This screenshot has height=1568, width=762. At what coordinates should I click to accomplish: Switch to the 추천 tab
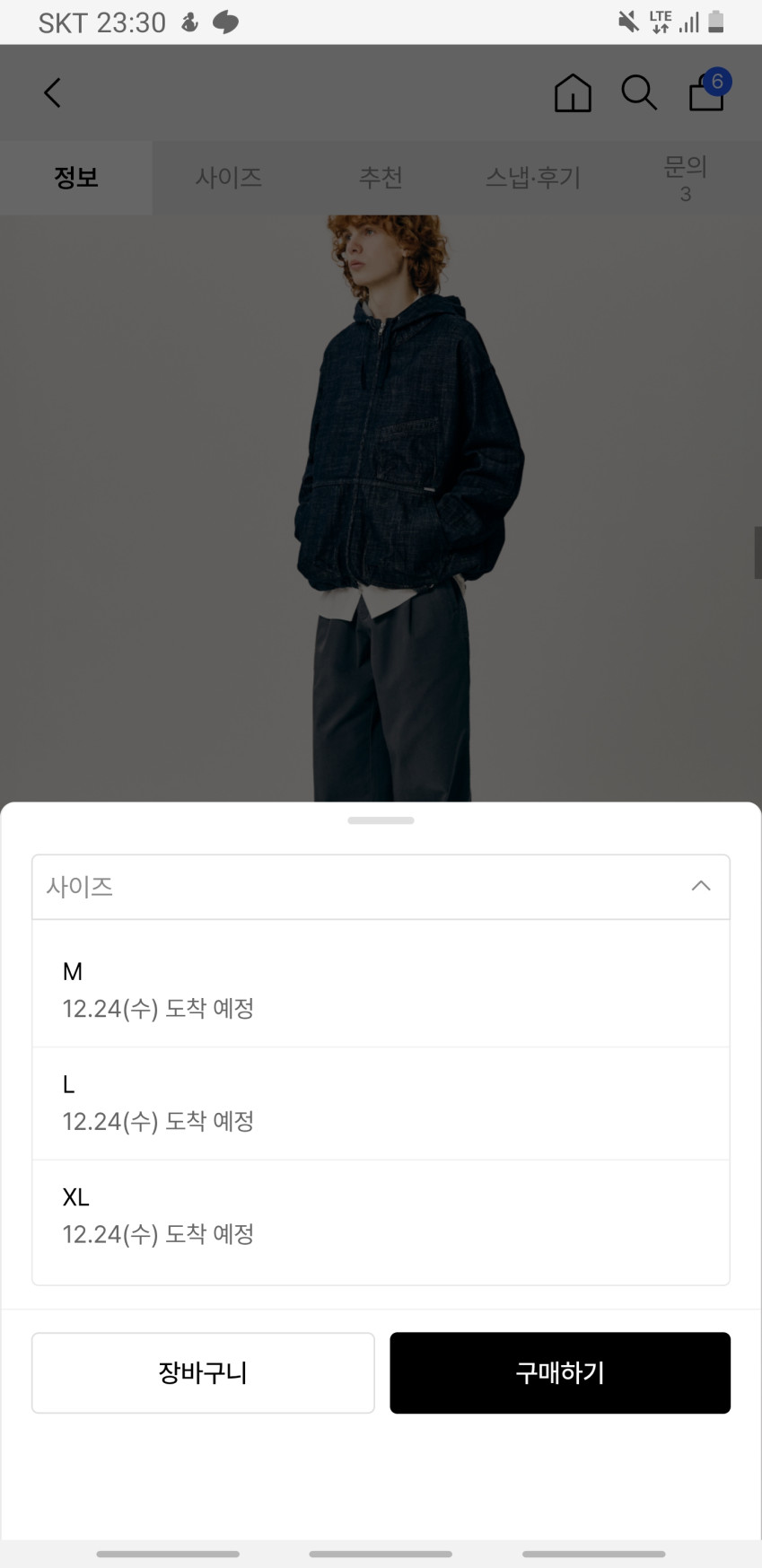[381, 177]
